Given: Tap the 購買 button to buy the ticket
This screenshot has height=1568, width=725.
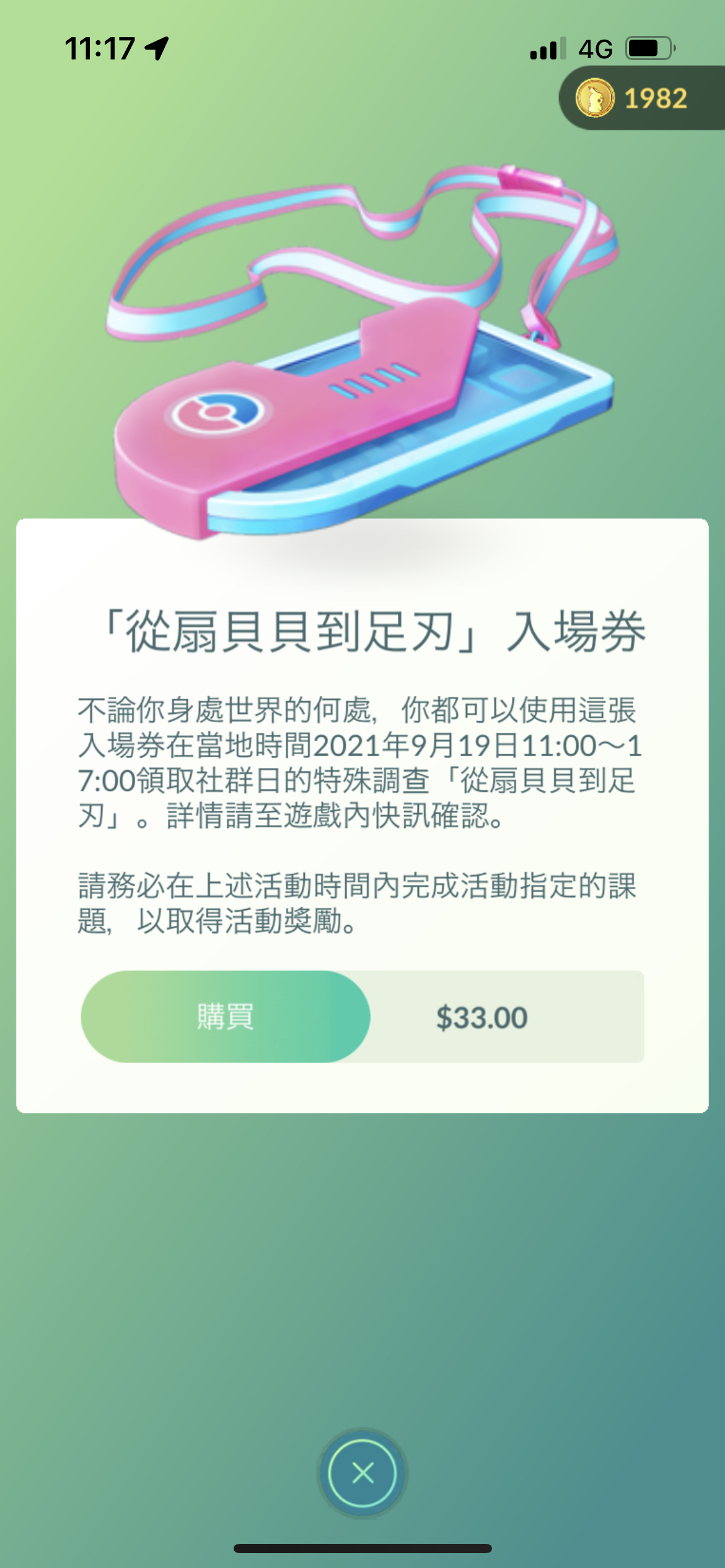Looking at the screenshot, I should [226, 1017].
